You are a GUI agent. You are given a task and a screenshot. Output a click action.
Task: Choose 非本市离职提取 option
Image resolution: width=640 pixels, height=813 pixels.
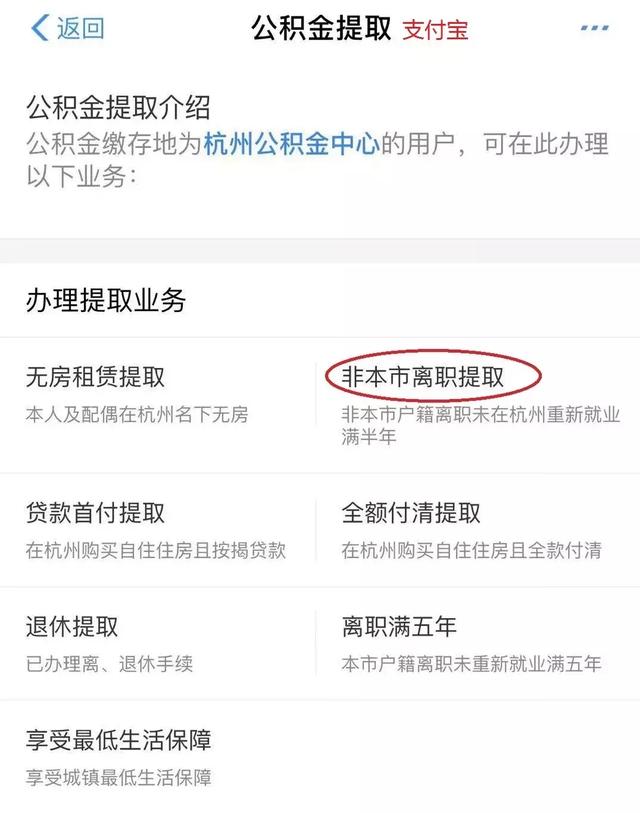coord(423,378)
